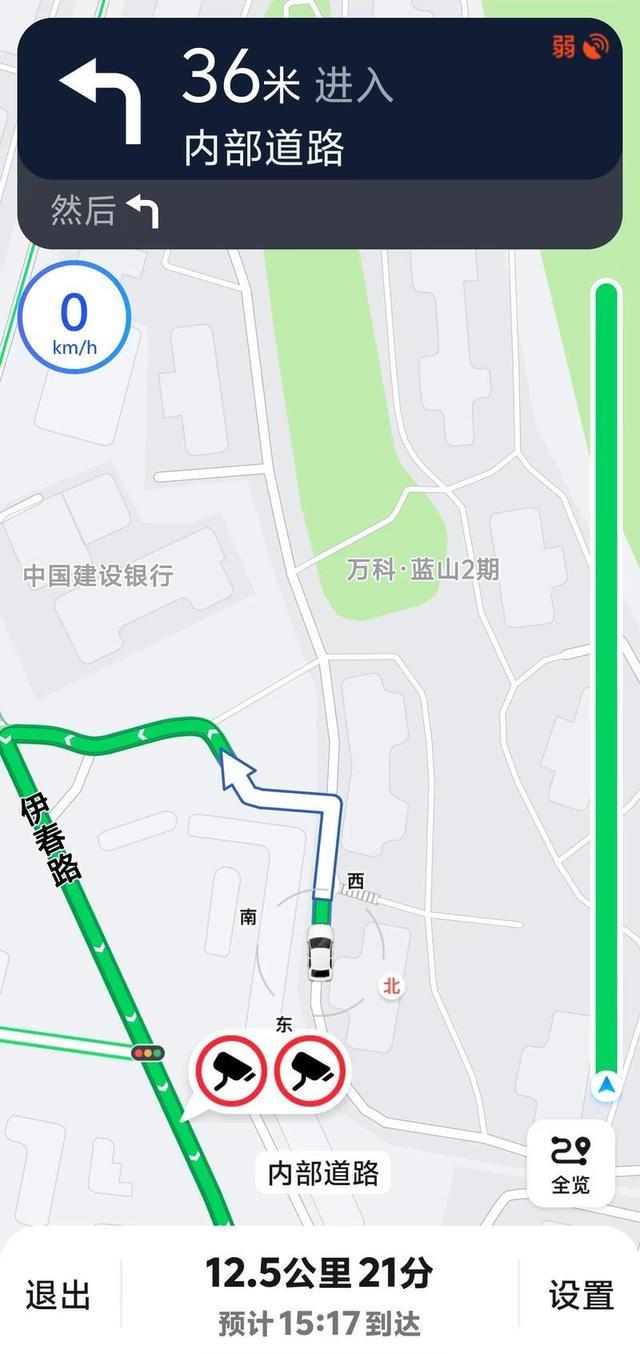Show the 全览 route overview
640x1354 pixels.
pyautogui.click(x=571, y=1164)
